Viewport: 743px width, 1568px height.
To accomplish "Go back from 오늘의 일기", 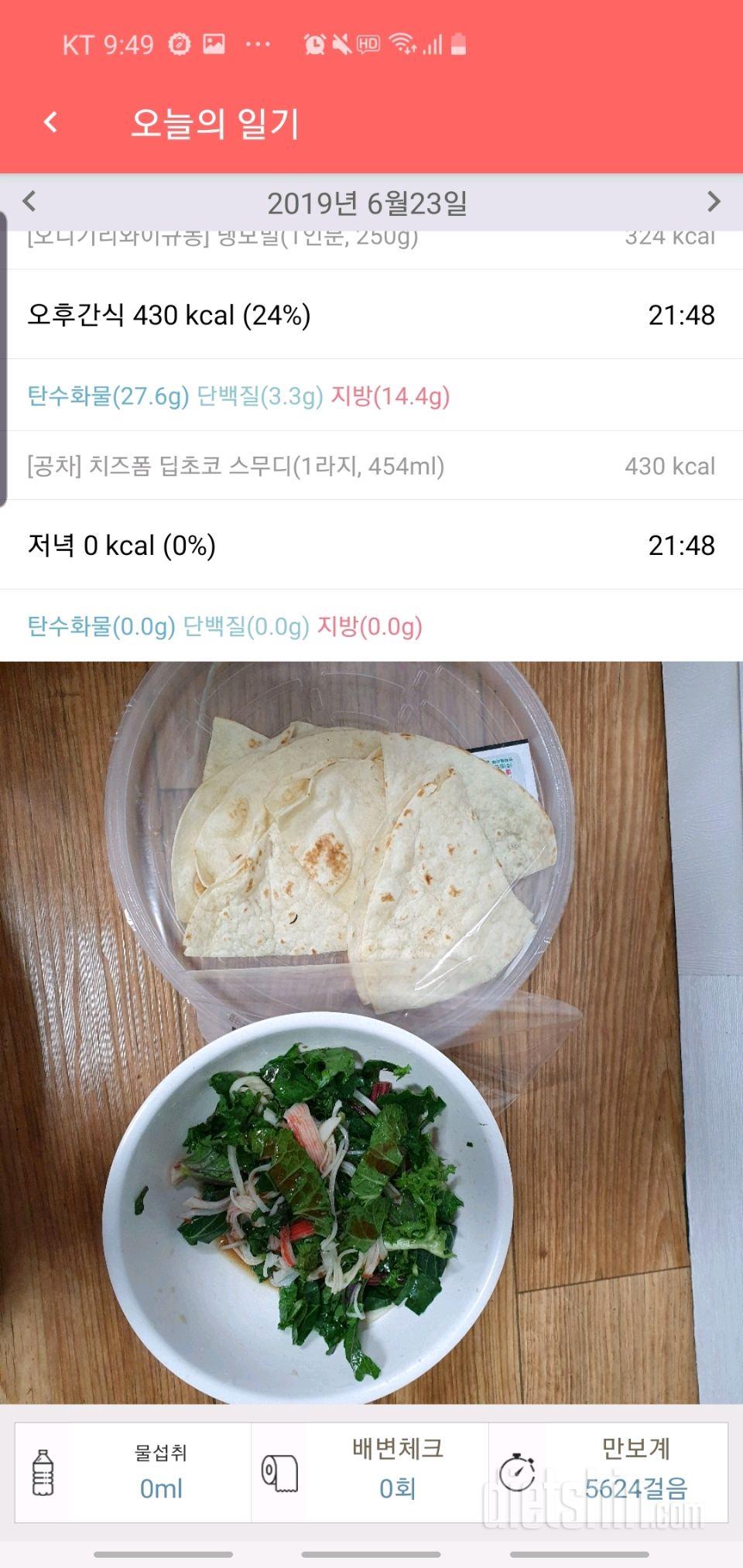I will (x=51, y=122).
